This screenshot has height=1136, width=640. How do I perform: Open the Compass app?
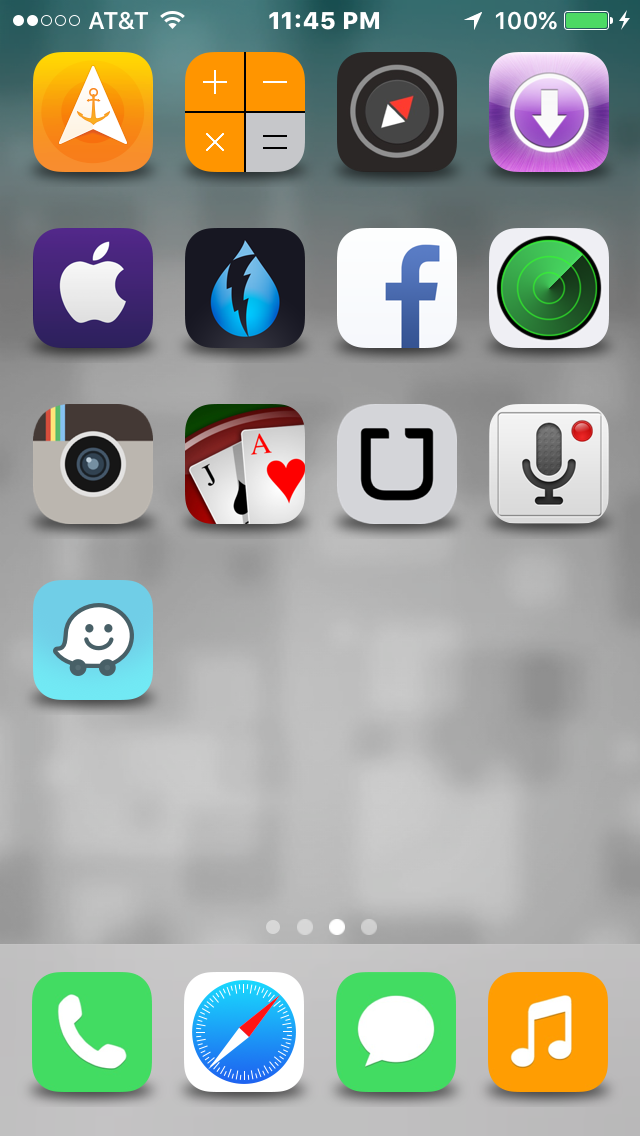coord(397,112)
